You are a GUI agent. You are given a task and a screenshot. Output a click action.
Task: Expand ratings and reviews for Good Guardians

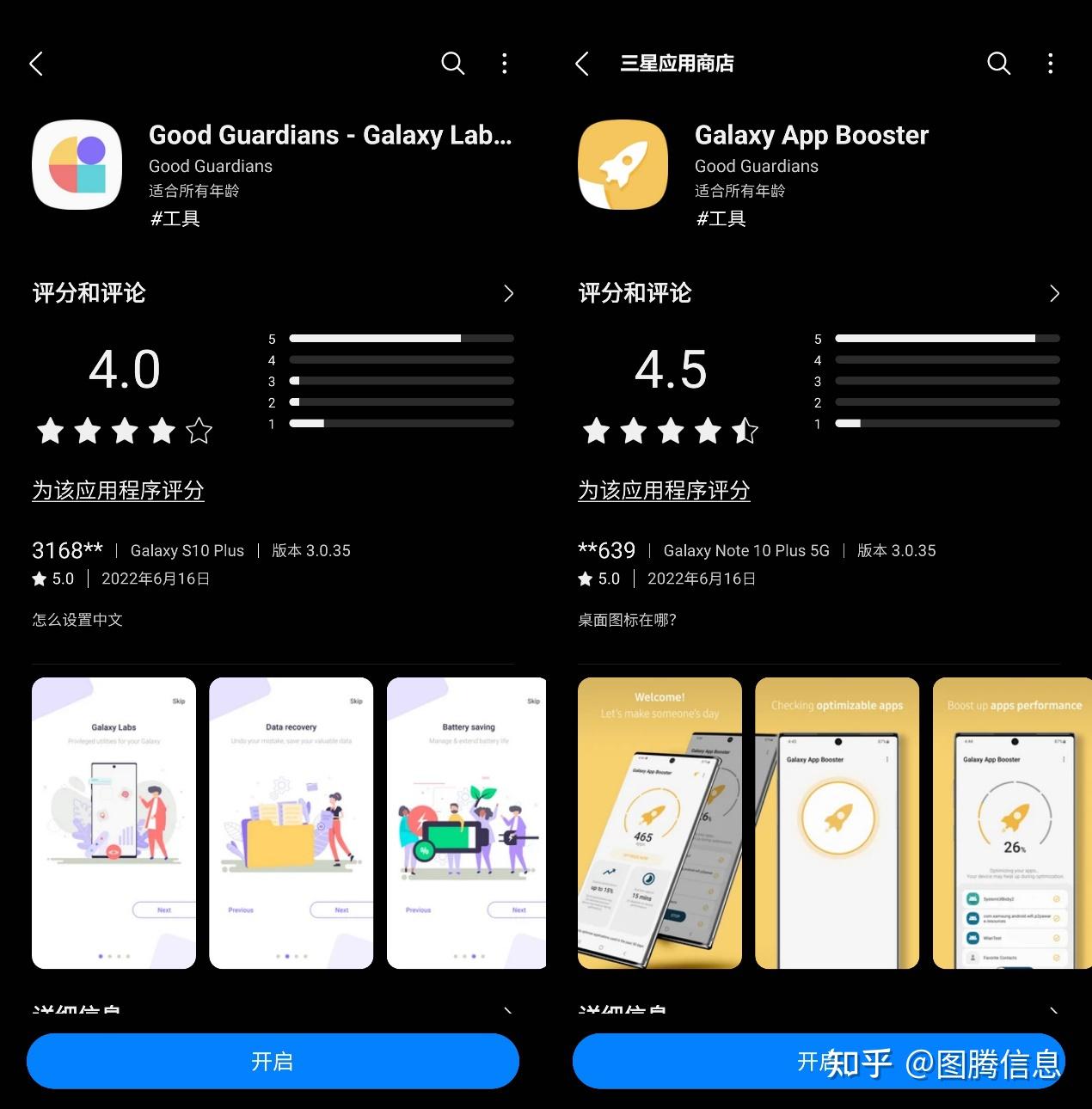508,294
